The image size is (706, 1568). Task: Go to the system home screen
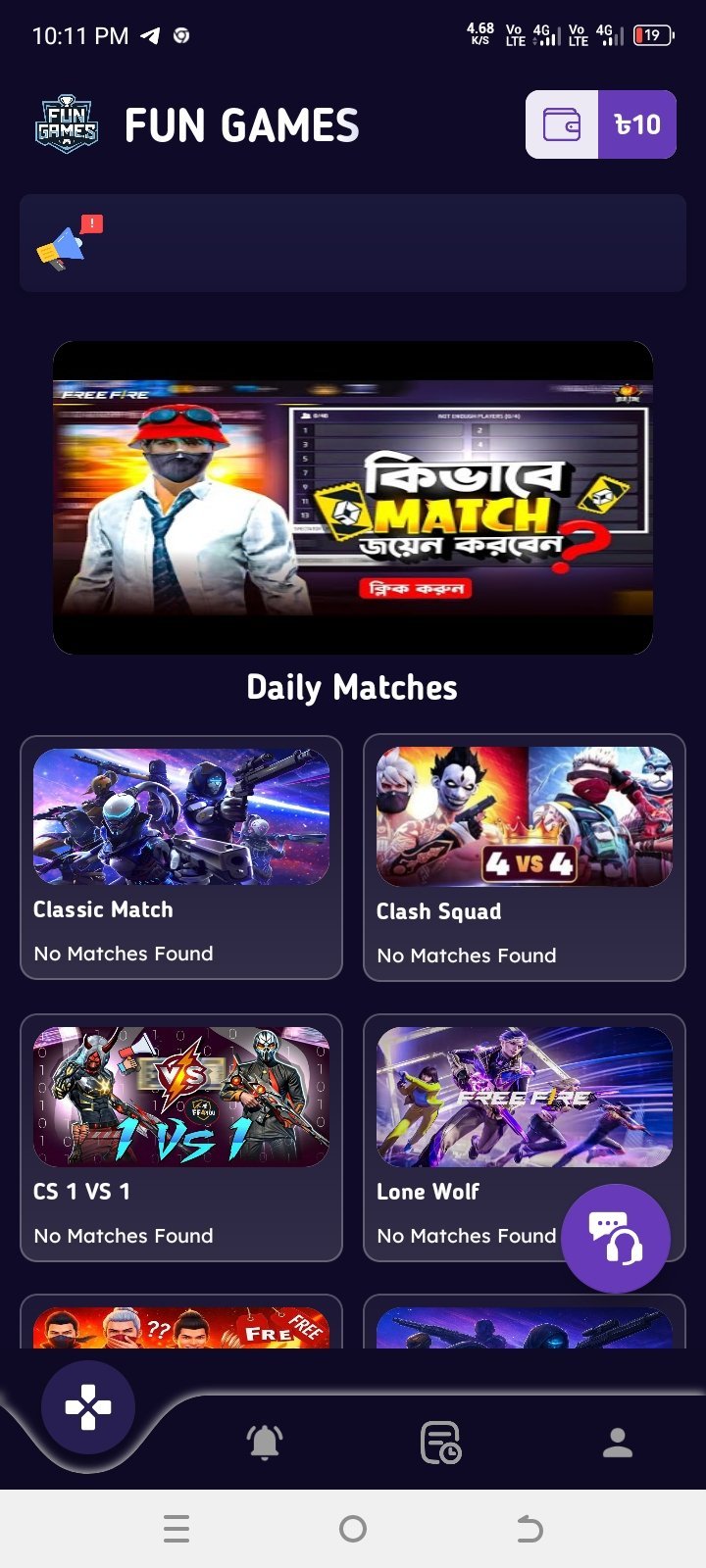point(353,1529)
